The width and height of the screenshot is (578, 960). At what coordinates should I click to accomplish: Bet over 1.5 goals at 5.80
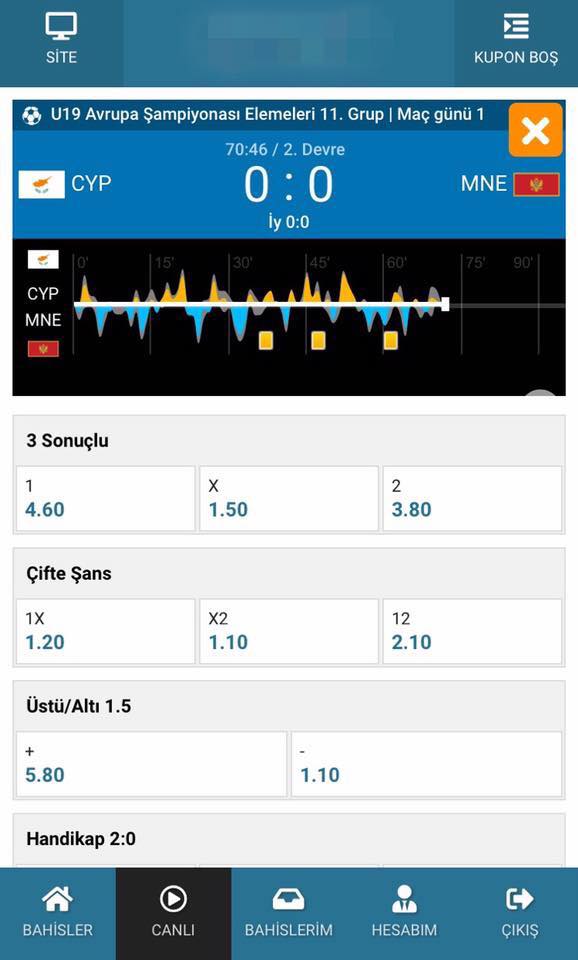tap(151, 765)
